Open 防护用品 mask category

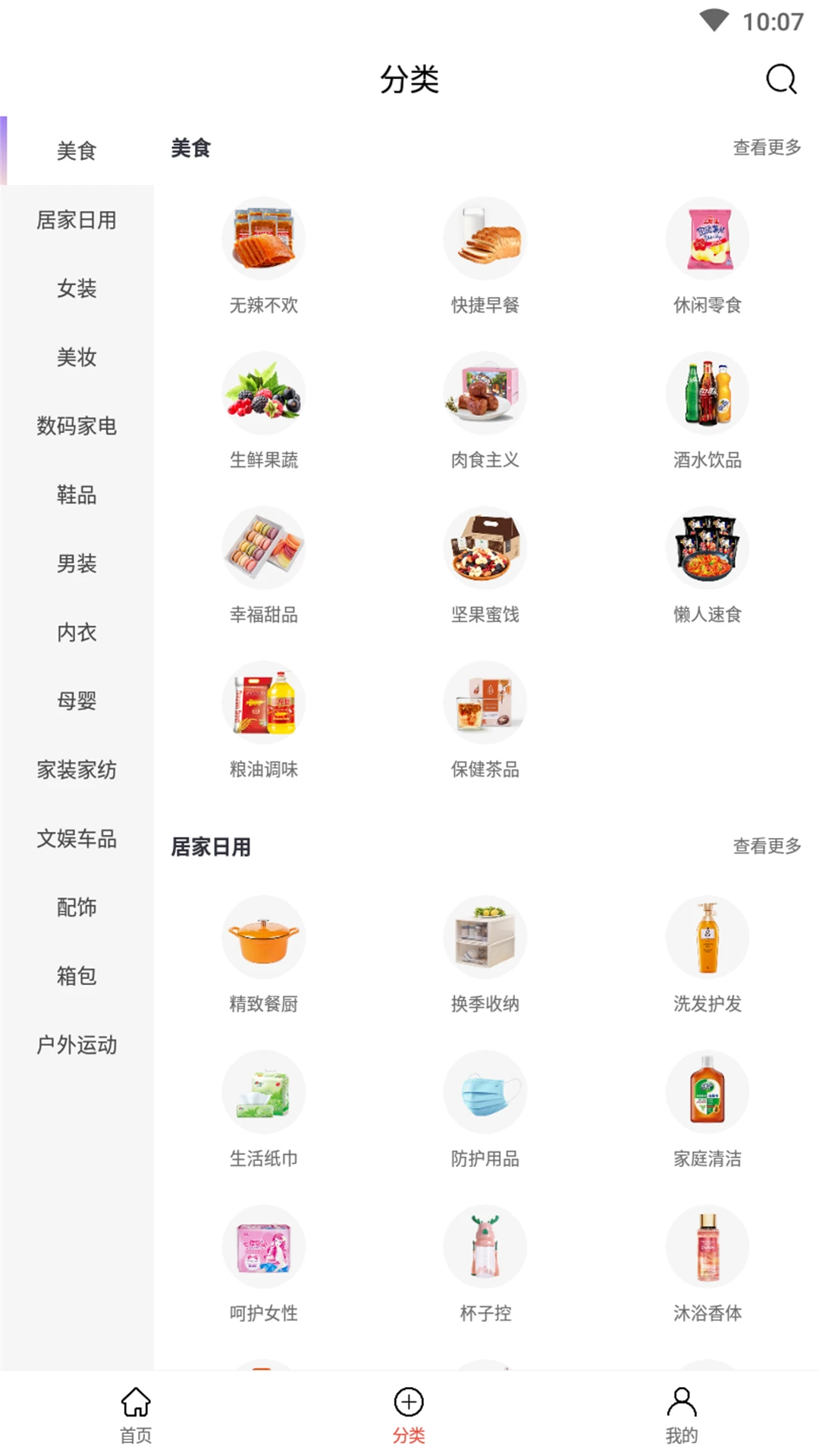pyautogui.click(x=485, y=1109)
